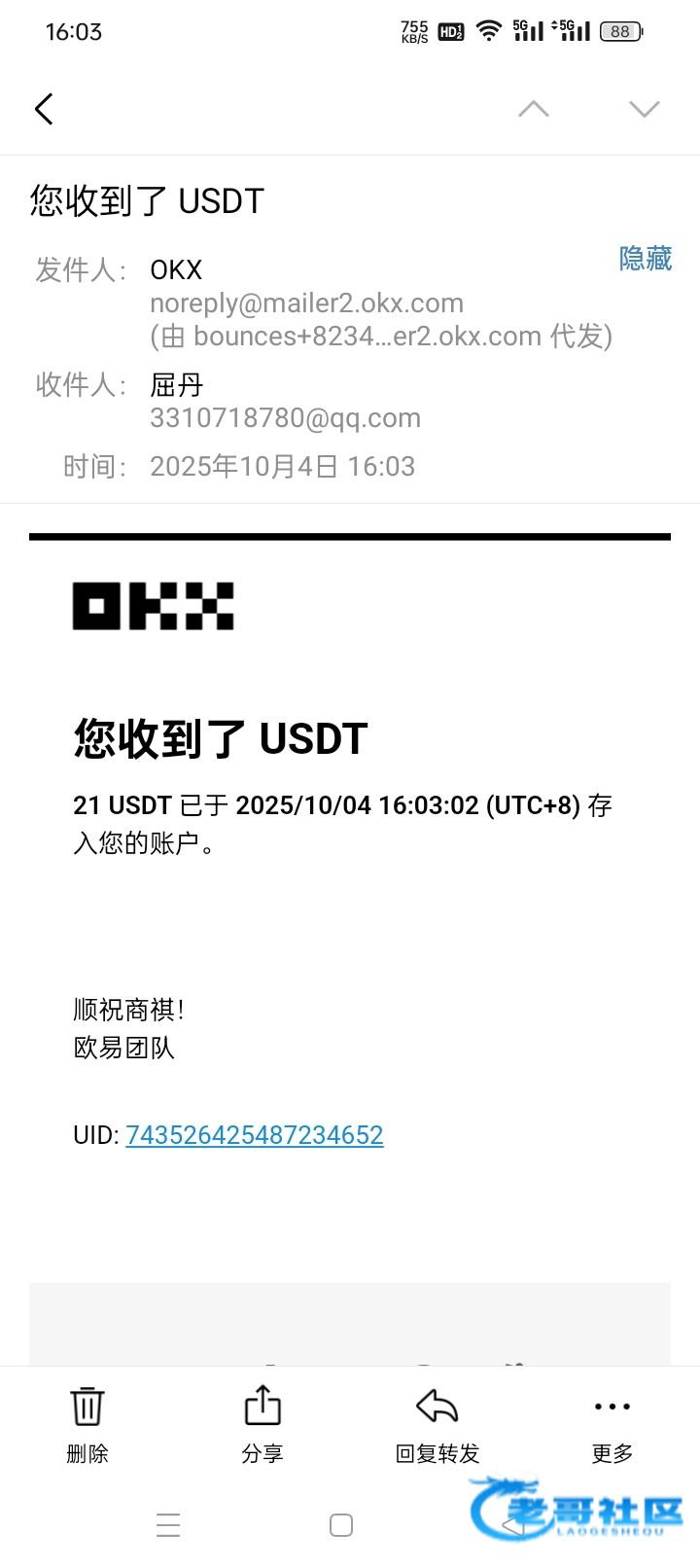Open the 更多 more options menu
This screenshot has height=1568, width=700.
point(612,1424)
